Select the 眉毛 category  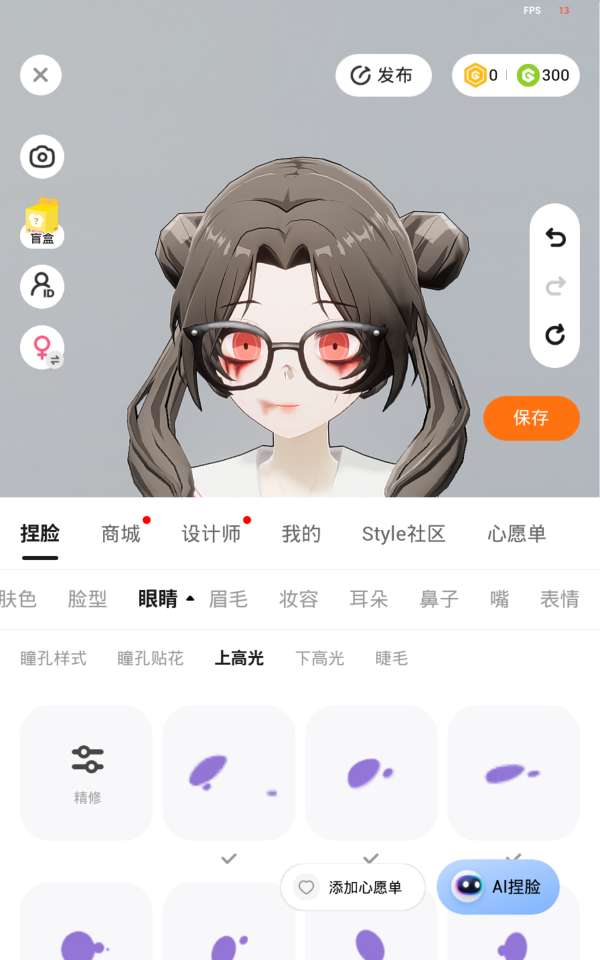point(228,598)
